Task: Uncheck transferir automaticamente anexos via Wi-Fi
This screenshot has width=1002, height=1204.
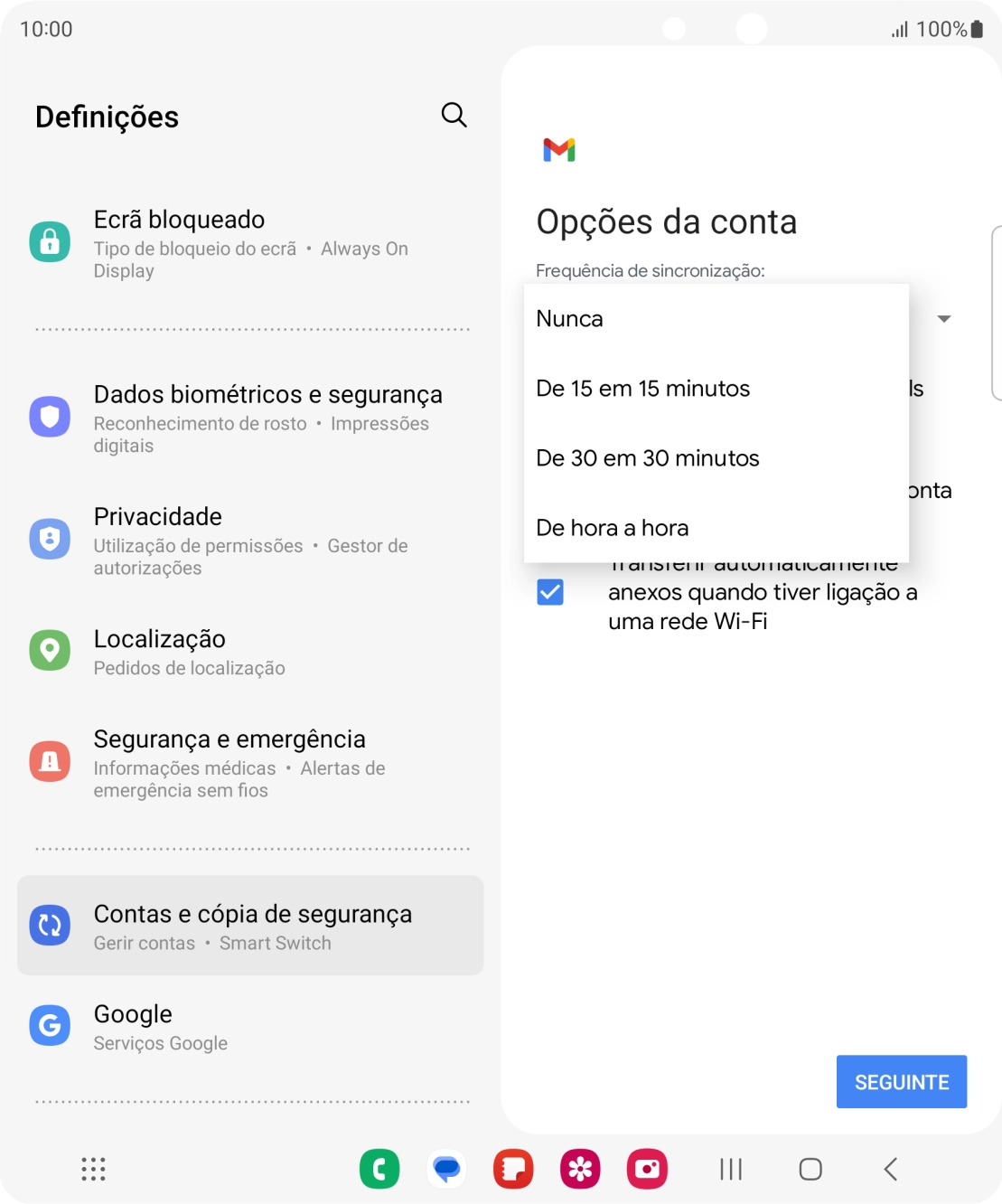Action: [550, 591]
